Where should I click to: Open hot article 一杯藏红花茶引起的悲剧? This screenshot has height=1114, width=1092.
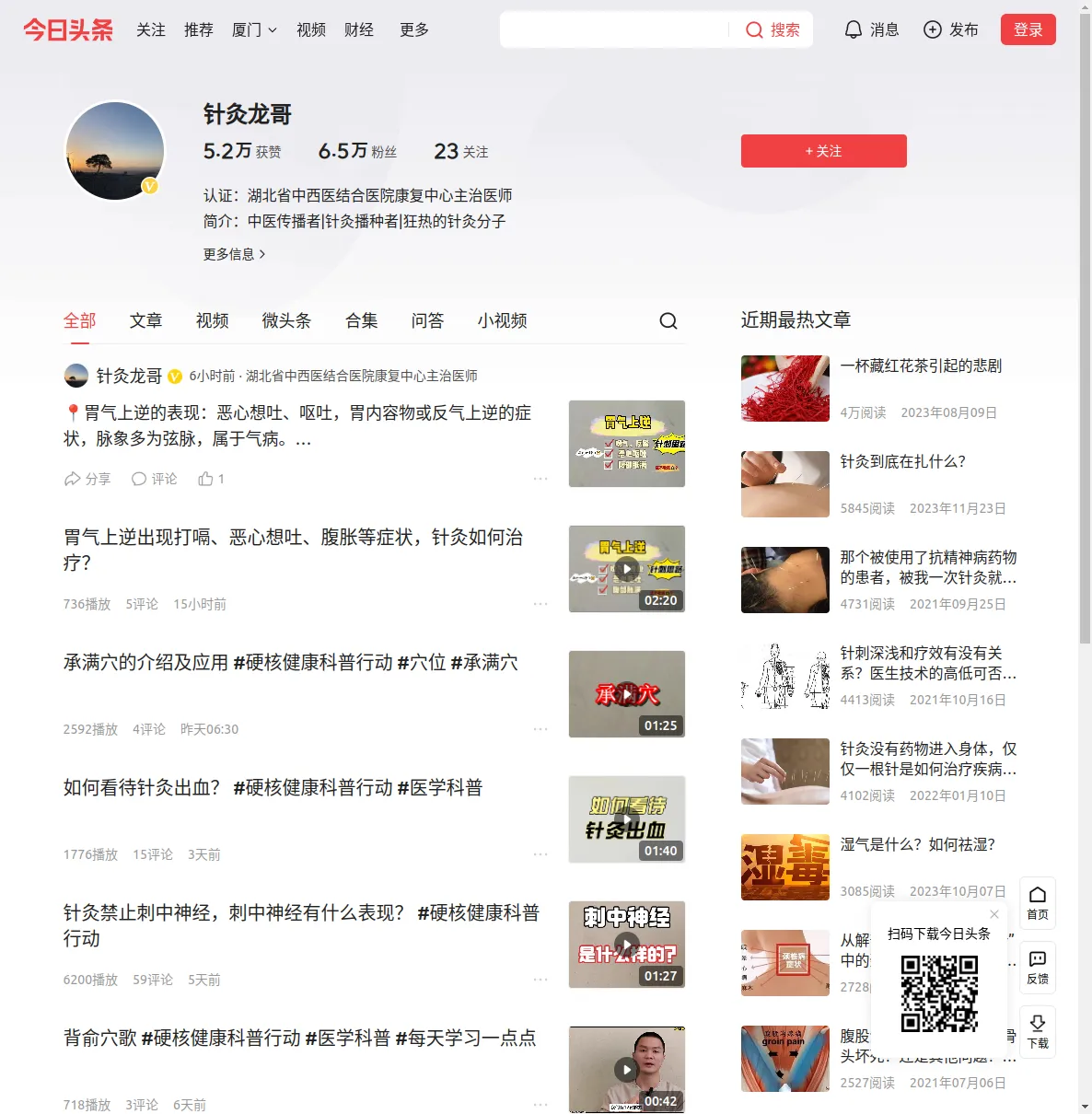(921, 366)
